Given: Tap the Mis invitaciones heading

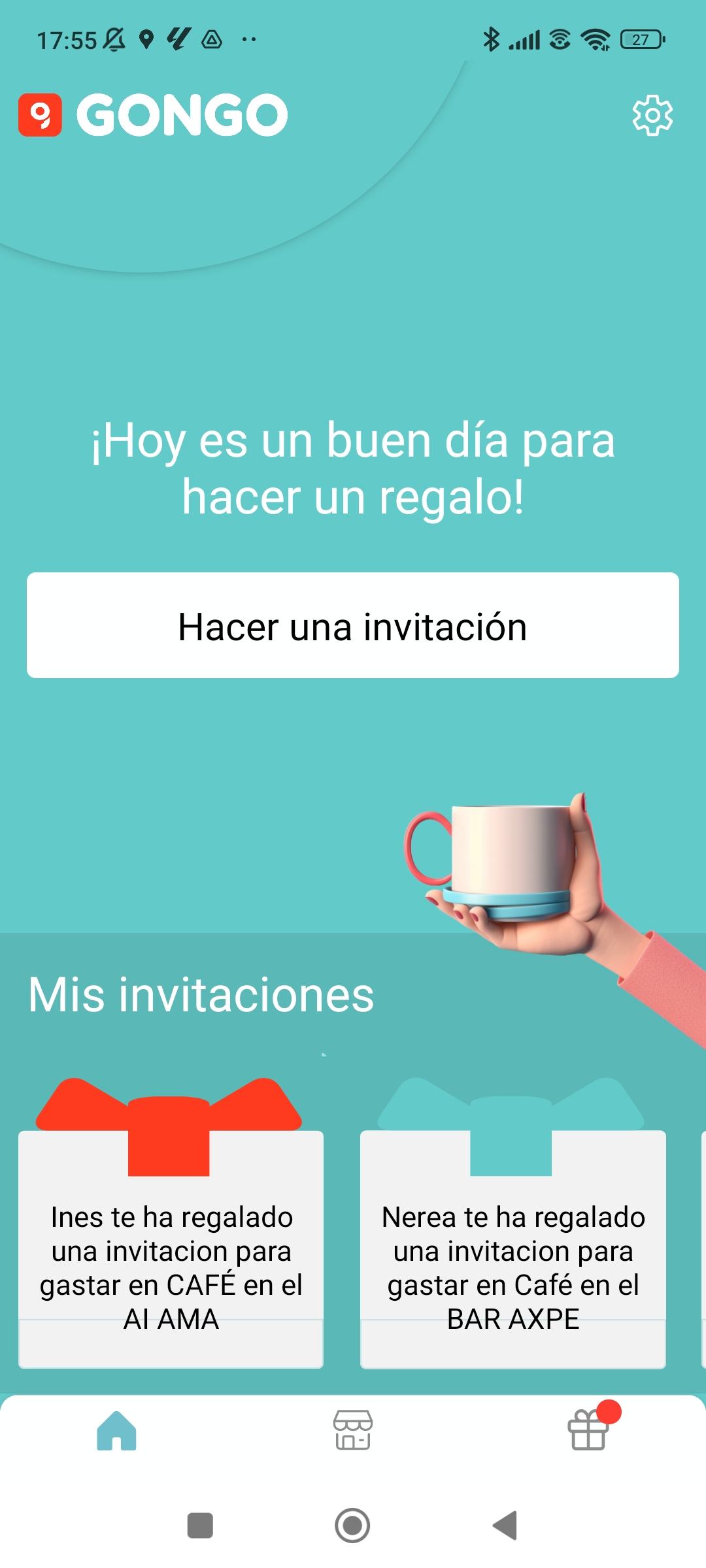Looking at the screenshot, I should click(201, 993).
